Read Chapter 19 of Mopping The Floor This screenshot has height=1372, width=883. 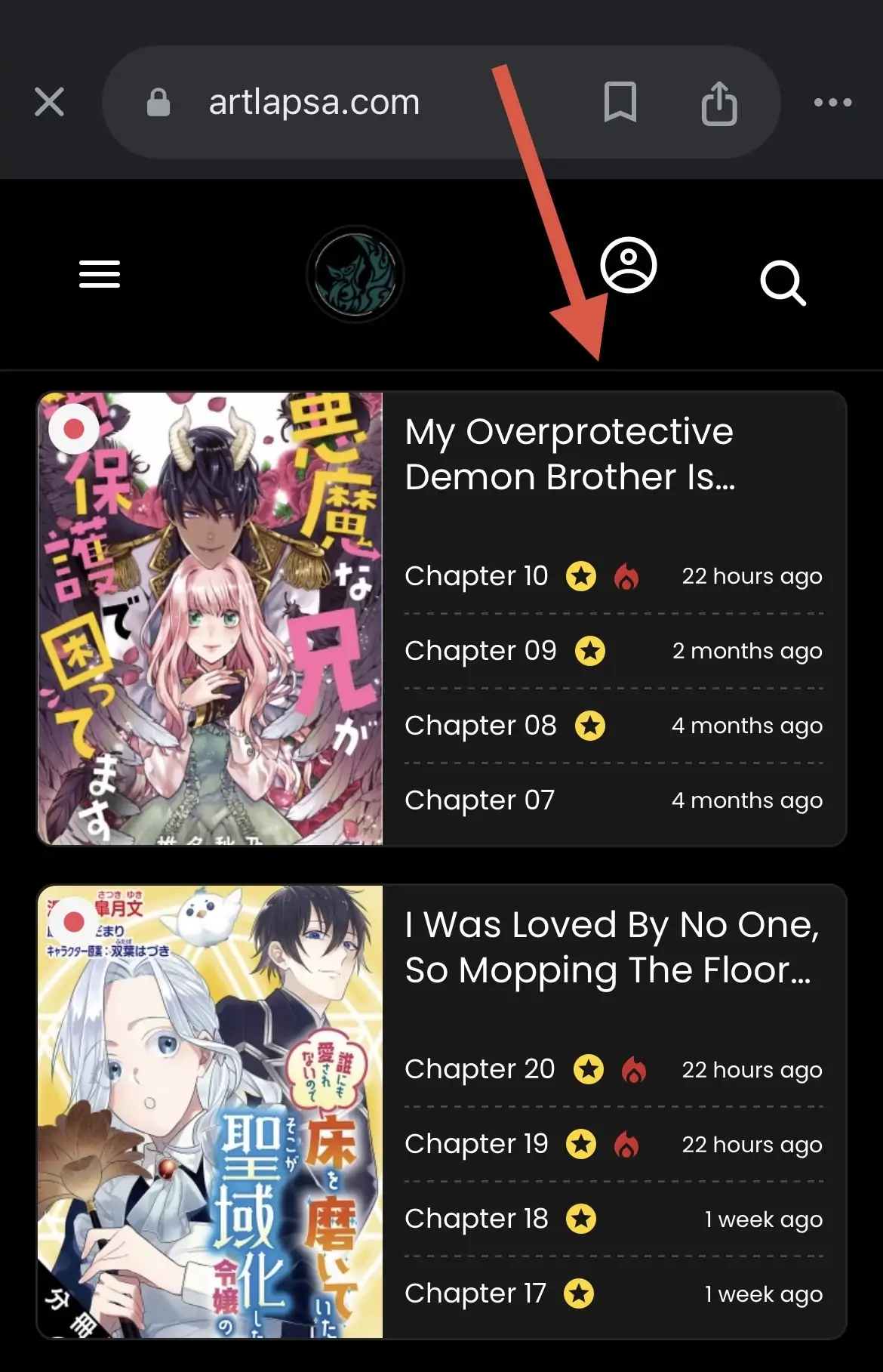(x=476, y=1144)
